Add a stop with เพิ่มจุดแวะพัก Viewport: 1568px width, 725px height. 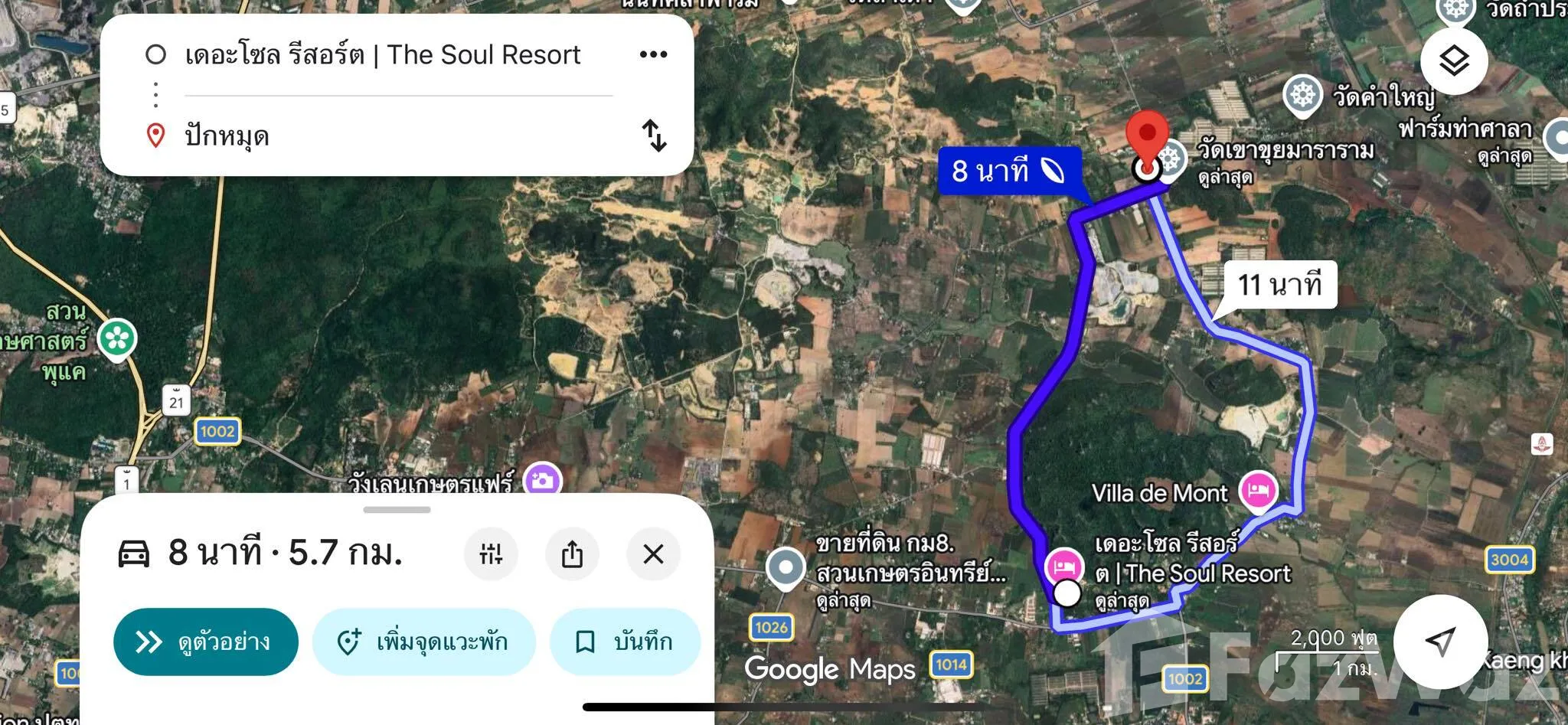[x=423, y=642]
